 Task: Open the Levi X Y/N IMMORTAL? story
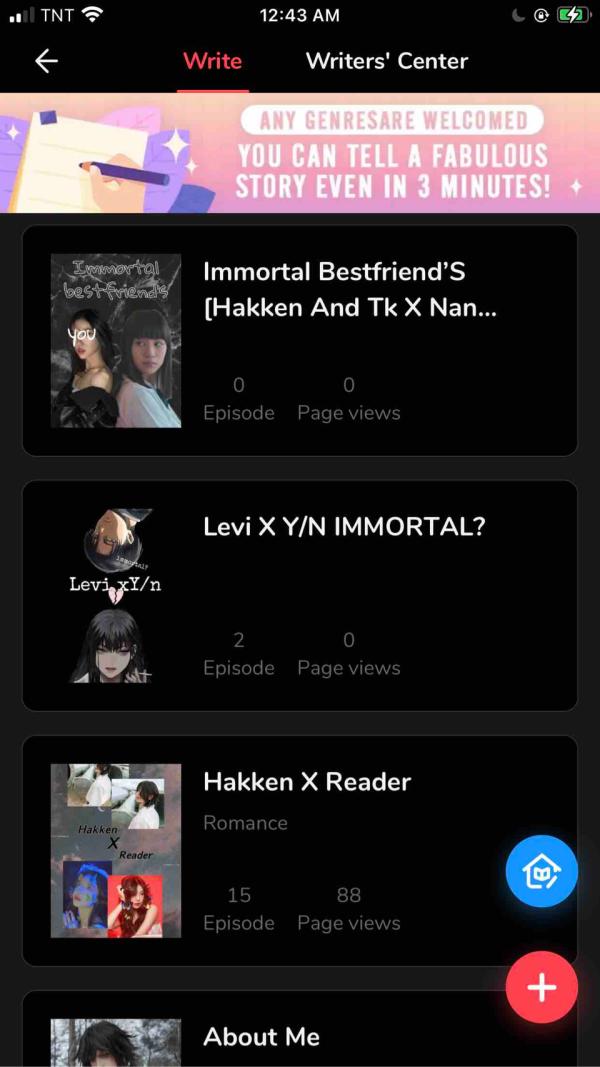click(300, 595)
